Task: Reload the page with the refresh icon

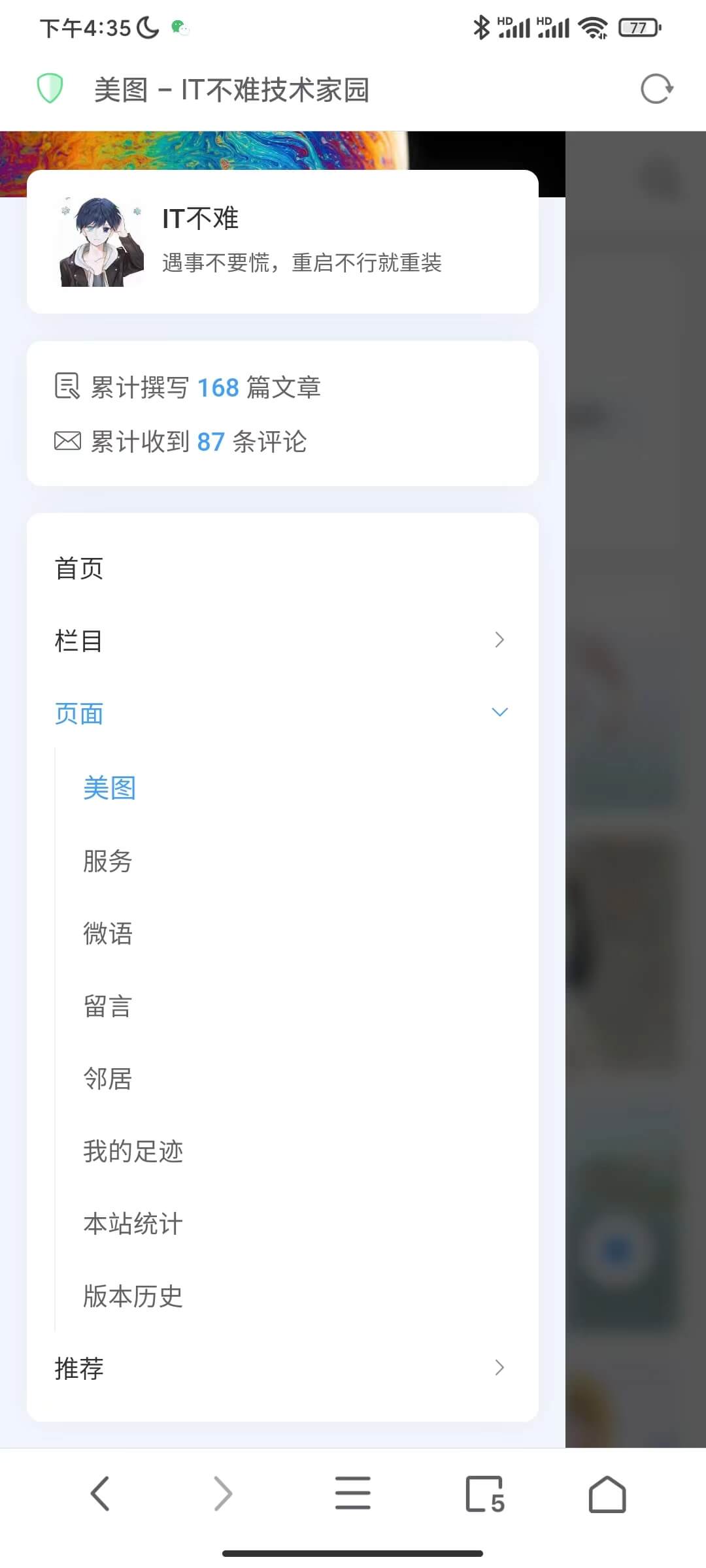Action: tap(656, 90)
